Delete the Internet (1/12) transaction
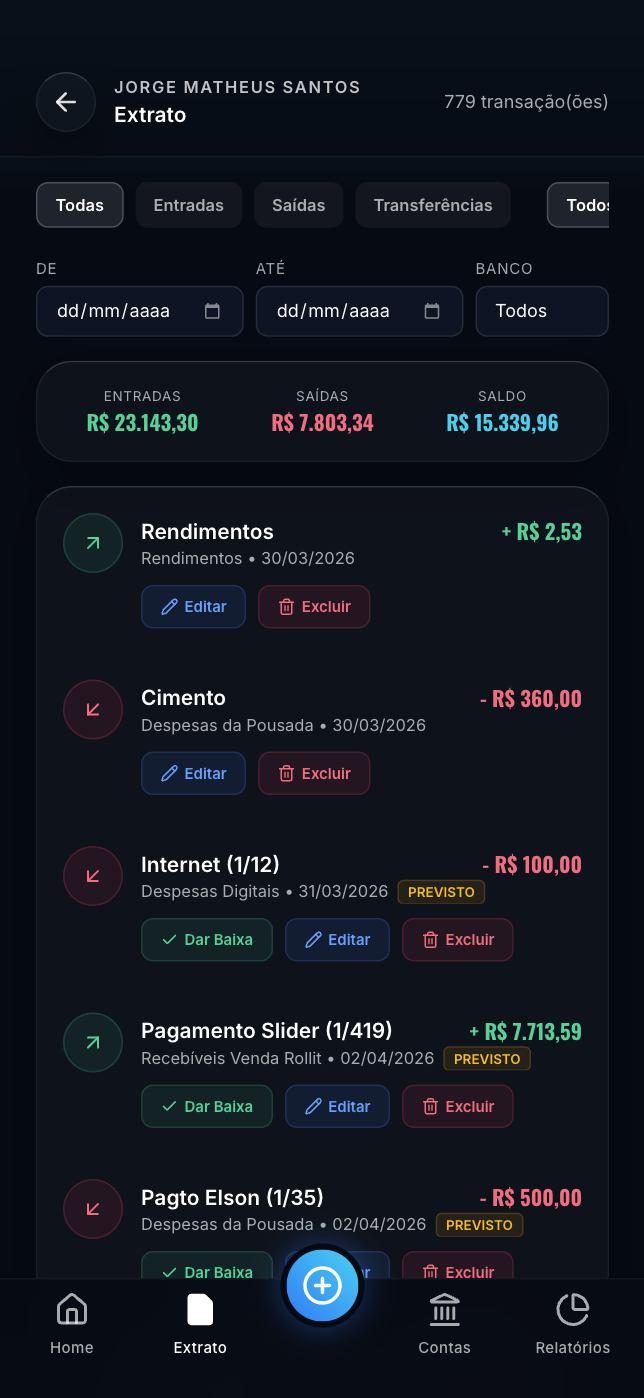Screen dimensions: 644x1398 point(457,940)
